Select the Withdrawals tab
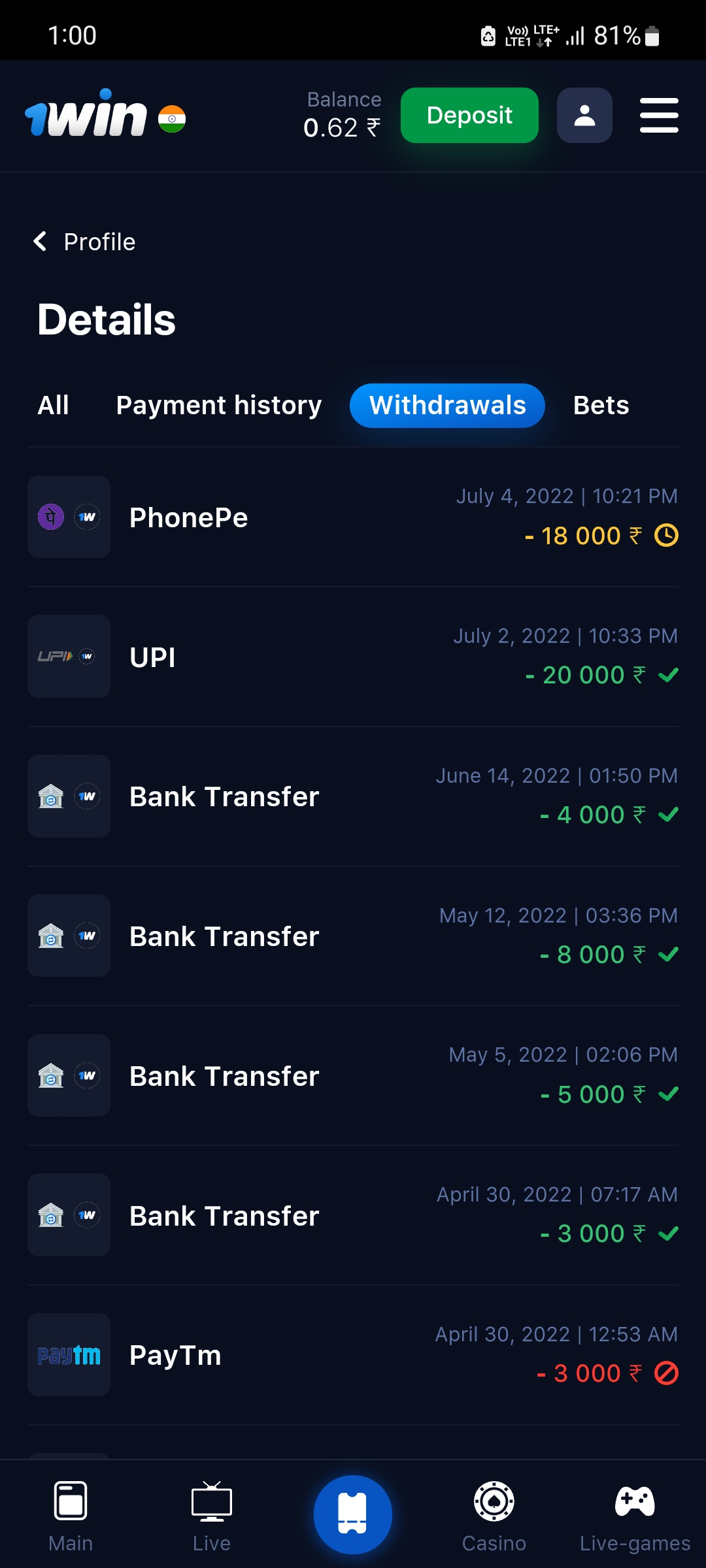The width and height of the screenshot is (706, 1568). click(447, 405)
